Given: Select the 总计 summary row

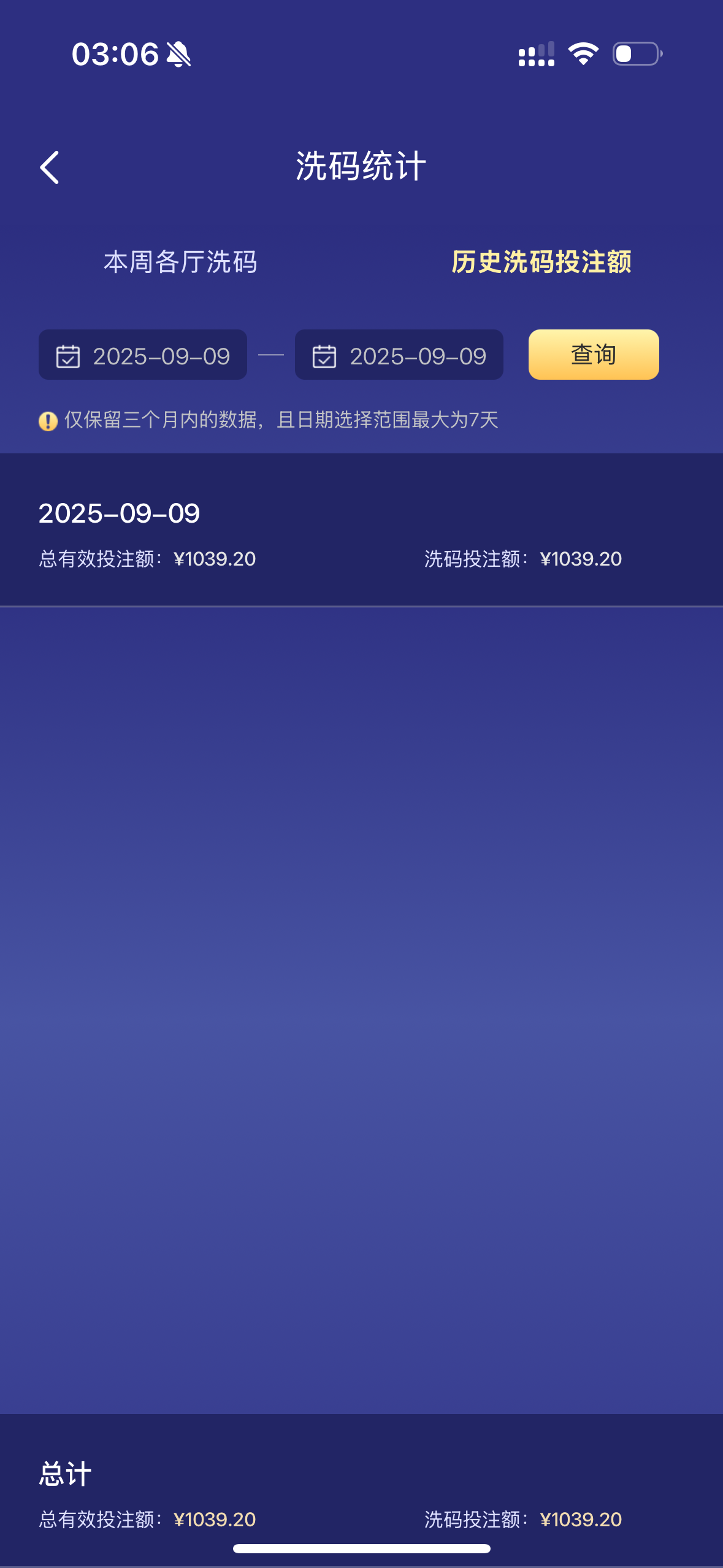Looking at the screenshot, I should [64, 1473].
